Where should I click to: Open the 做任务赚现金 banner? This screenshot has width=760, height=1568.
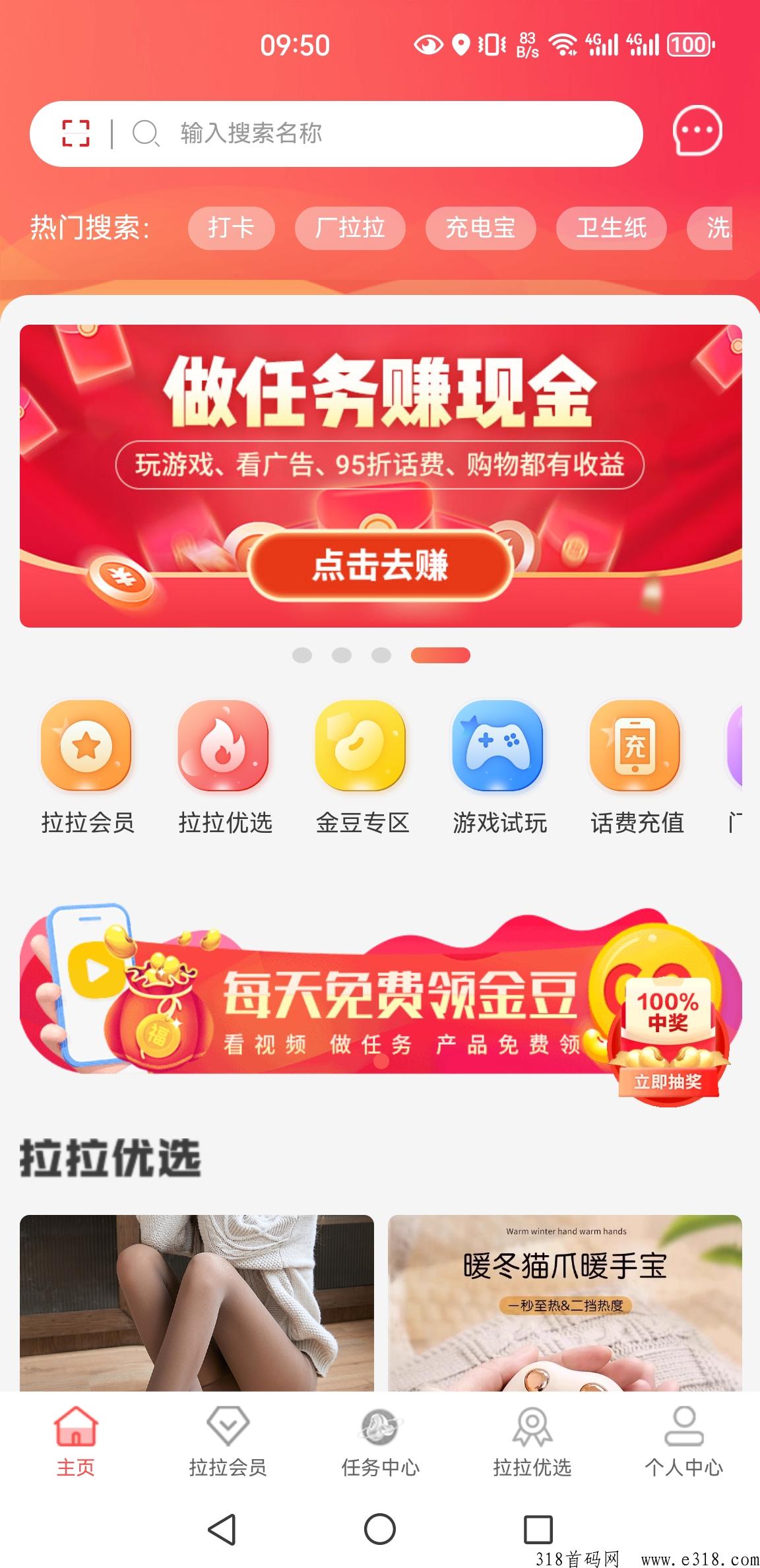click(x=381, y=475)
